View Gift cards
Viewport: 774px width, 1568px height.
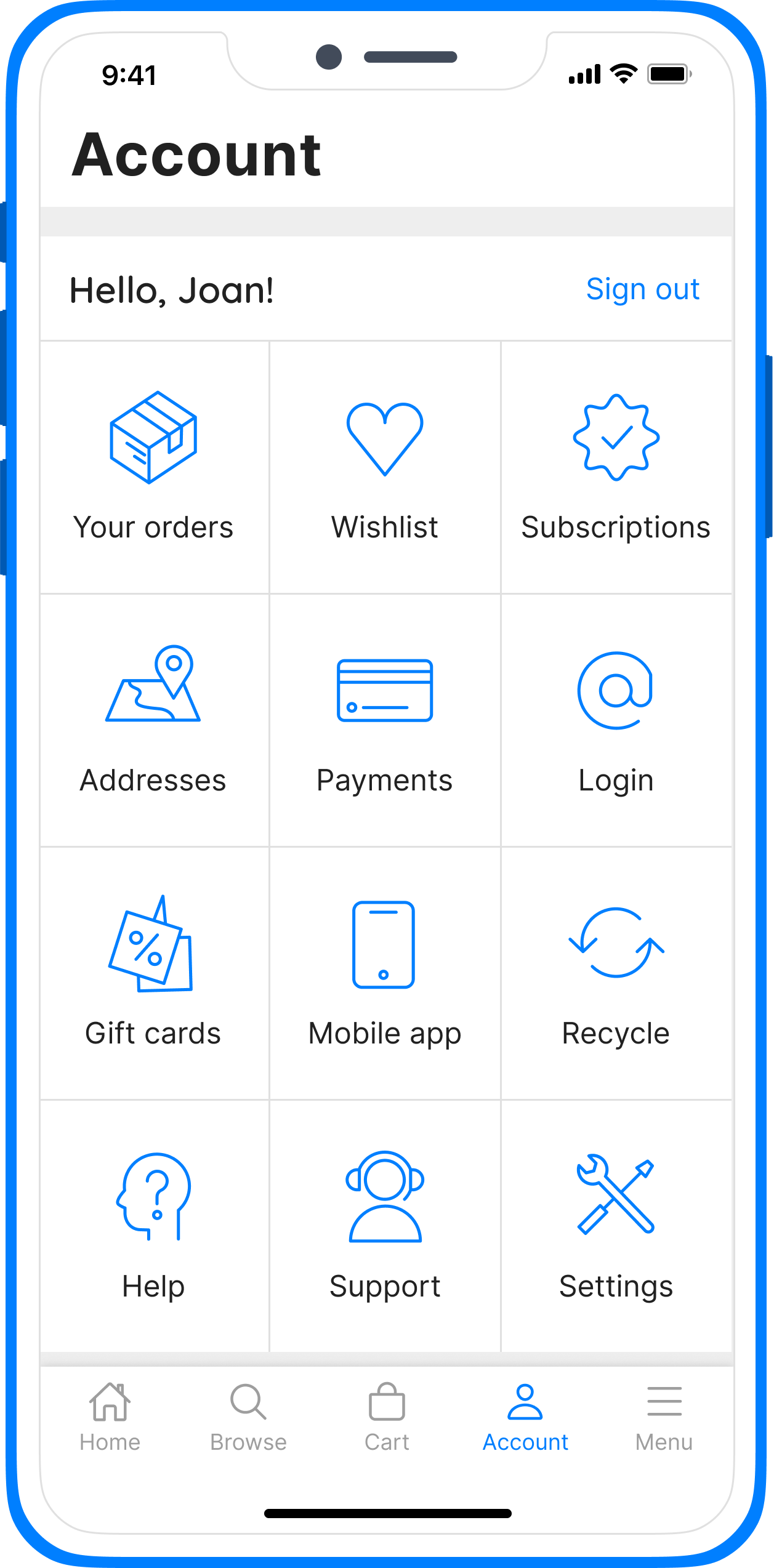153,973
